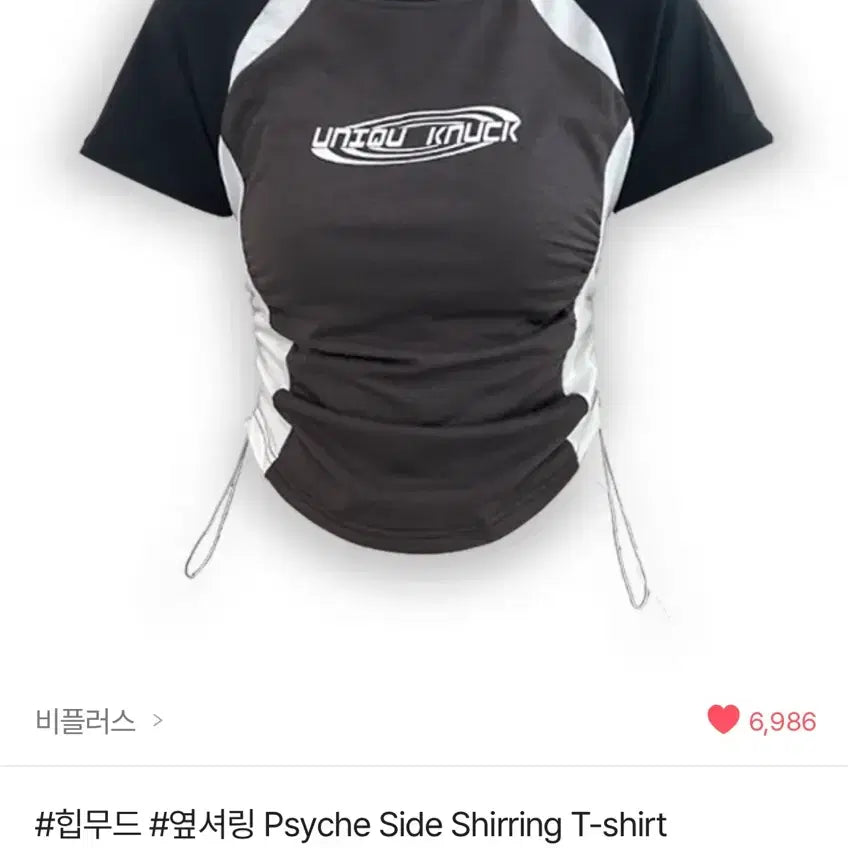This screenshot has height=848, width=848.
Task: Open the 비플러스 brand page
Action: pos(97,721)
